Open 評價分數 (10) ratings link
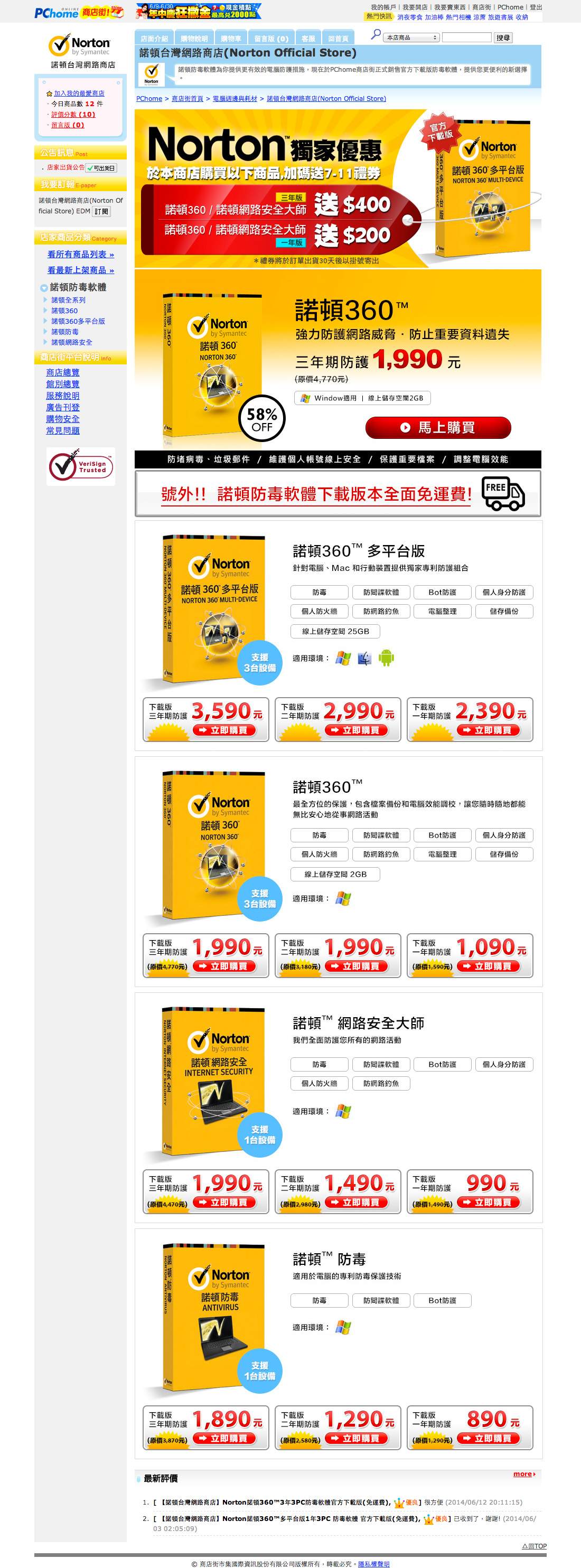The image size is (581, 1568). pos(73,115)
